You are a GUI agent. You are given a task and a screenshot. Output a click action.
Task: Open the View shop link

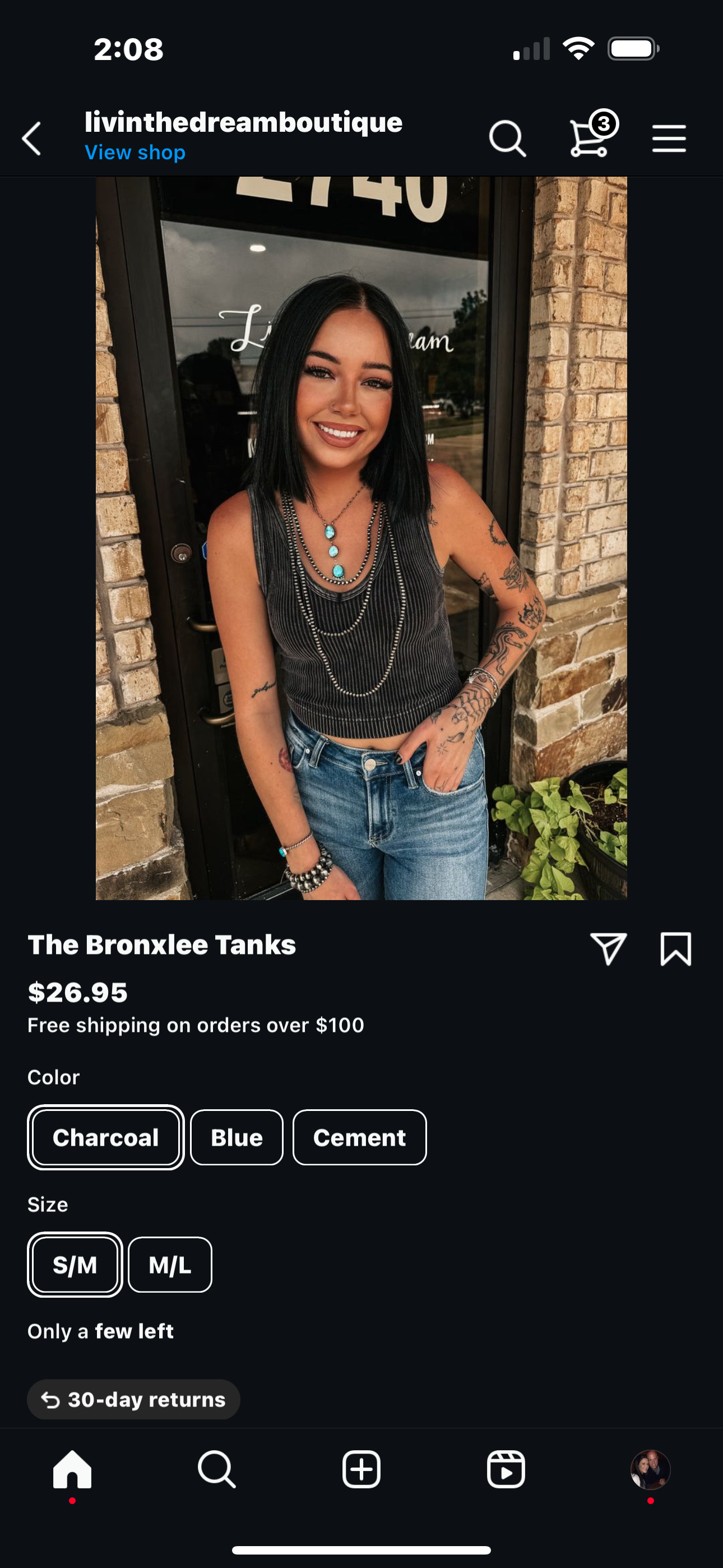[x=135, y=152]
